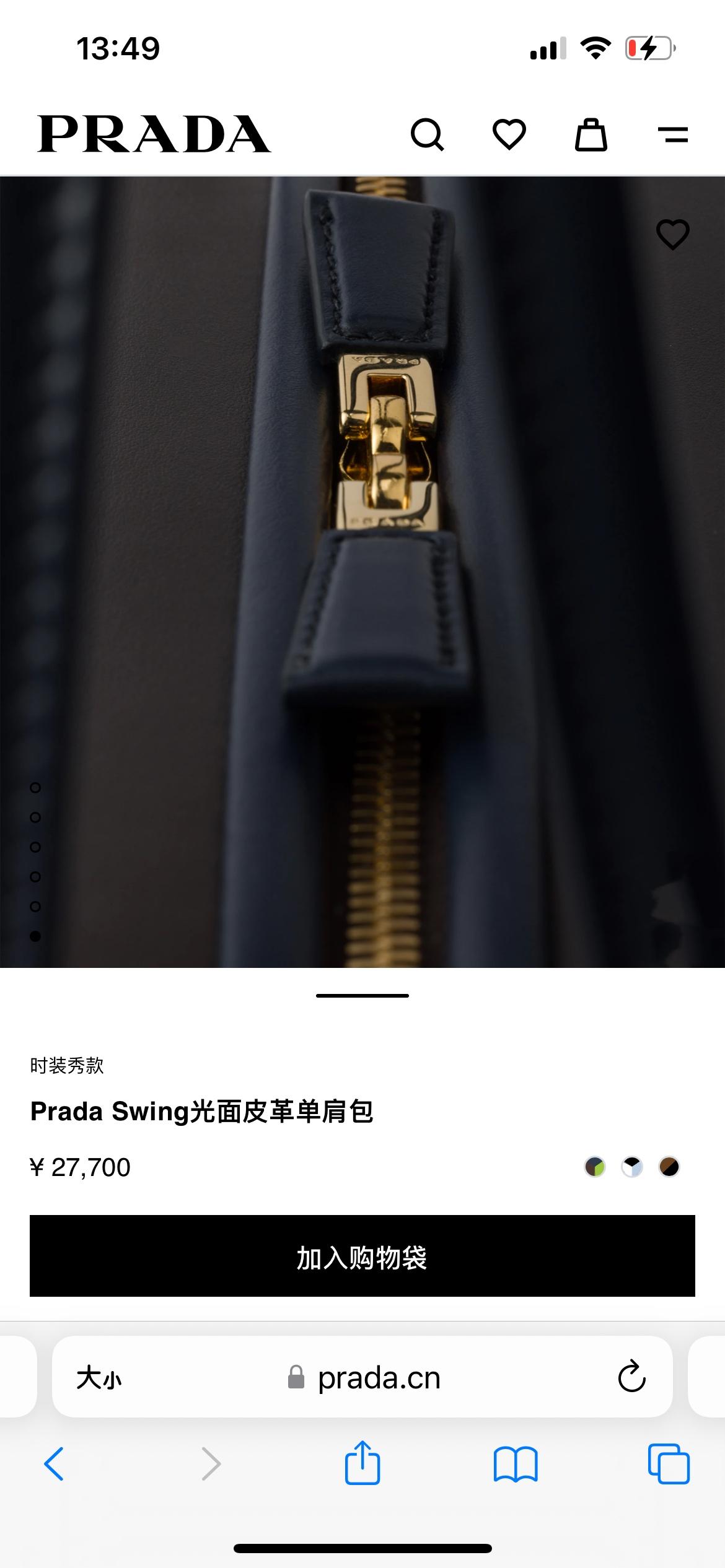This screenshot has height=1568, width=725.
Task: Open the wishlist heart in the header
Action: pos(509,134)
